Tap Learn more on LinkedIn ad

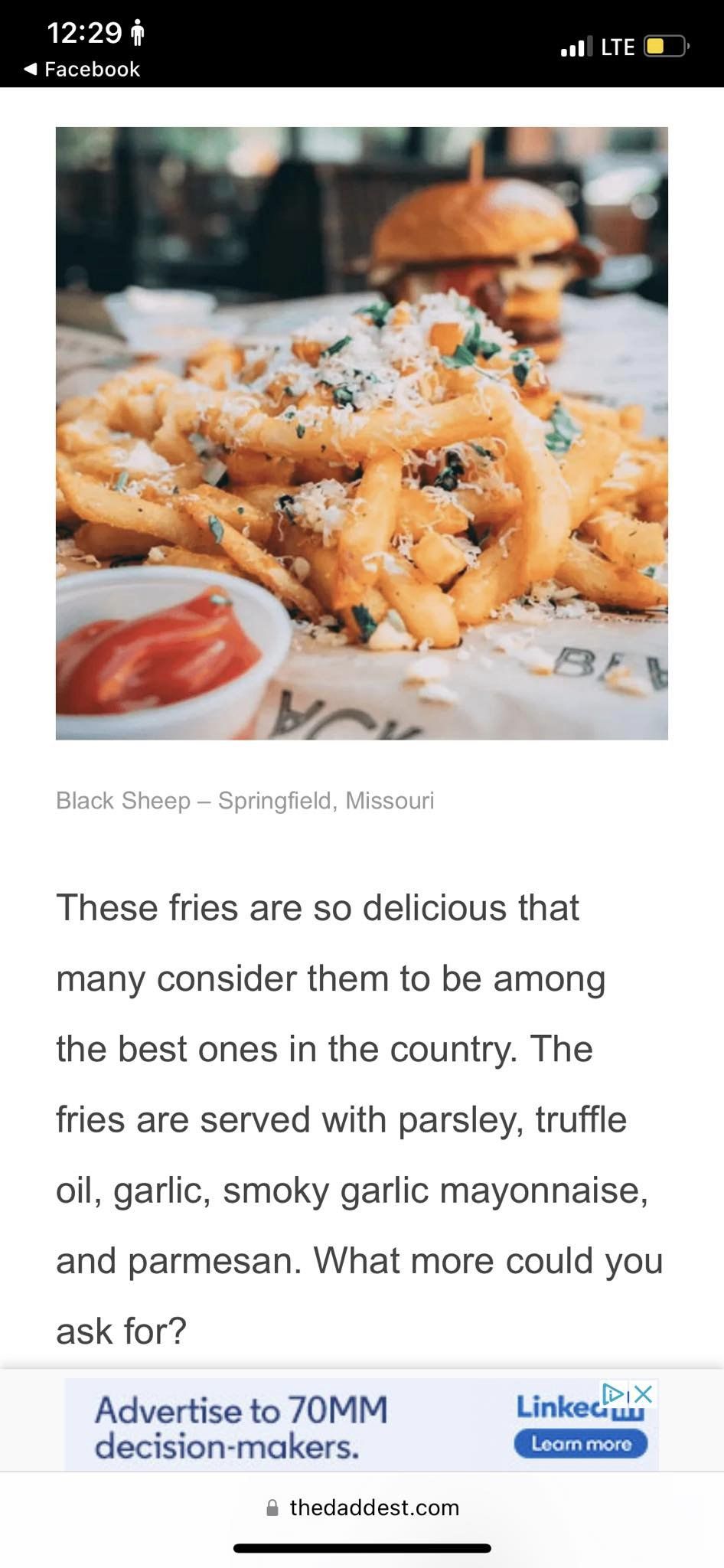[x=580, y=1444]
